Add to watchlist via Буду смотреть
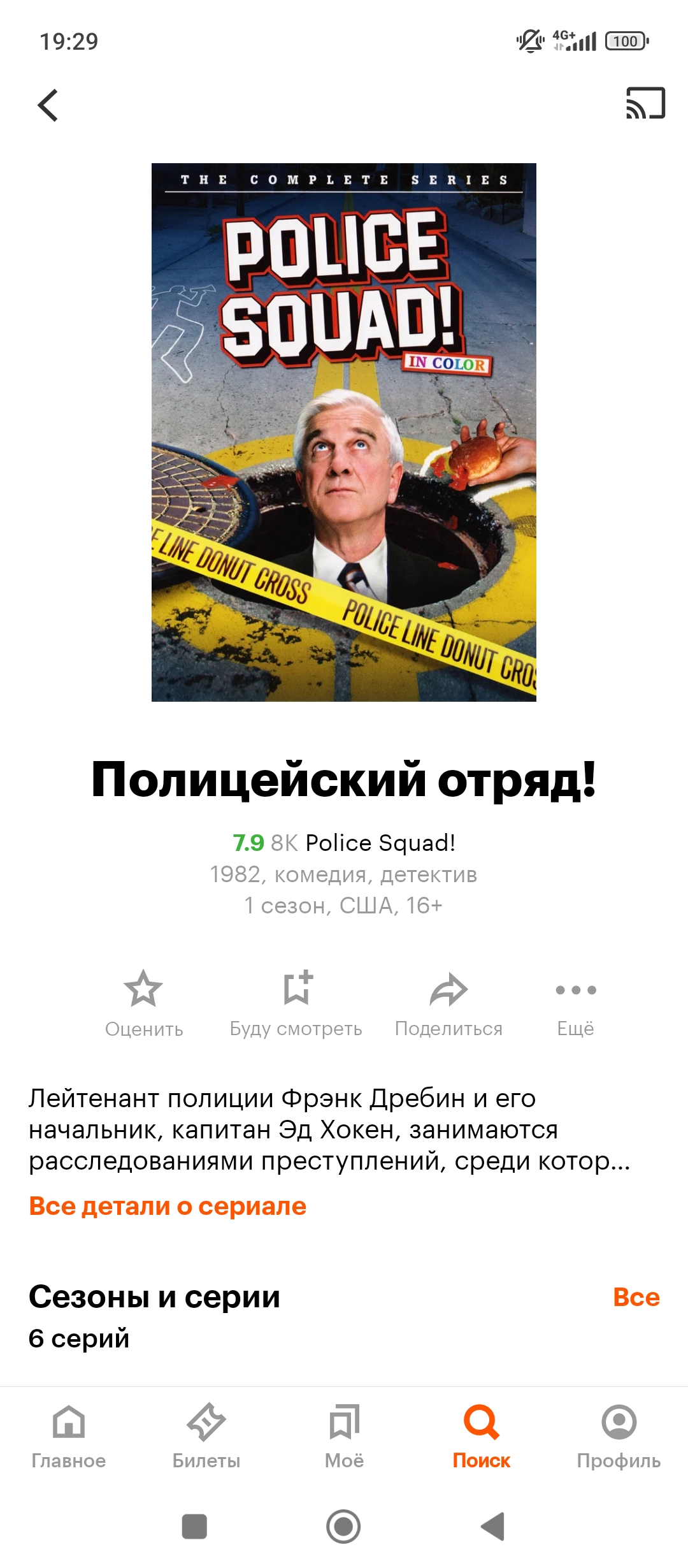688x1568 pixels. pyautogui.click(x=296, y=1003)
